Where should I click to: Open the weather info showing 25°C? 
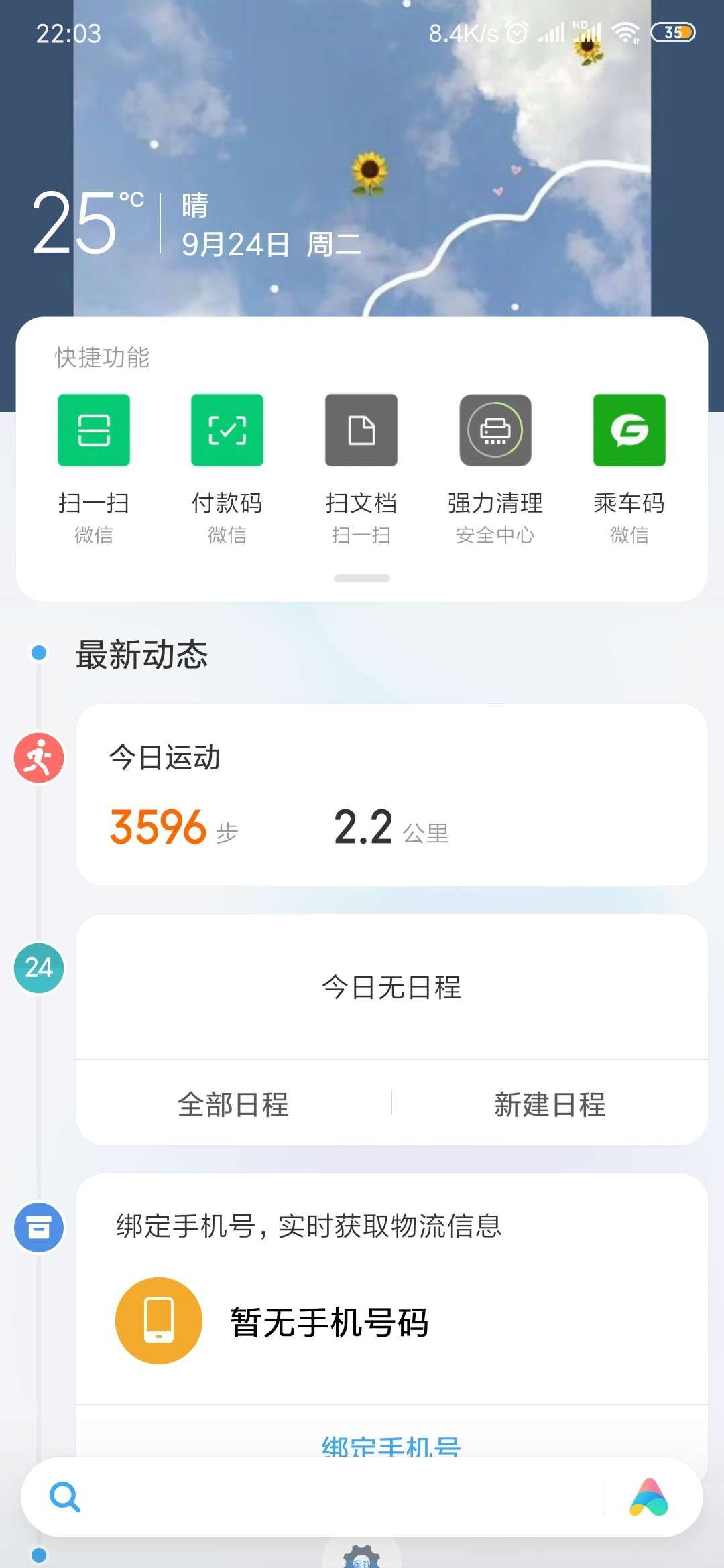coord(87,224)
